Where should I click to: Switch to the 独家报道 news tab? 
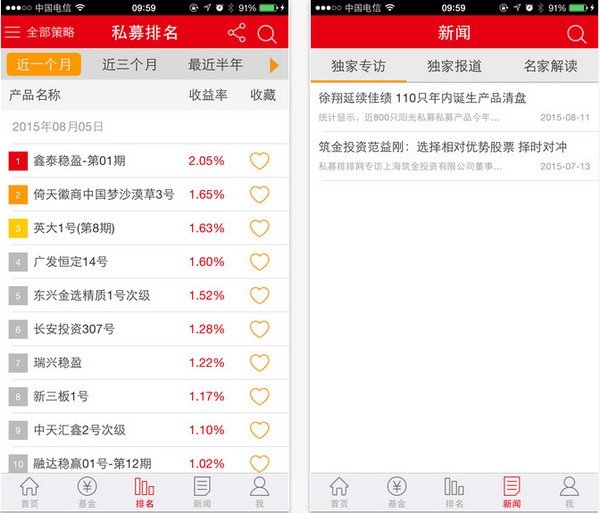click(454, 66)
